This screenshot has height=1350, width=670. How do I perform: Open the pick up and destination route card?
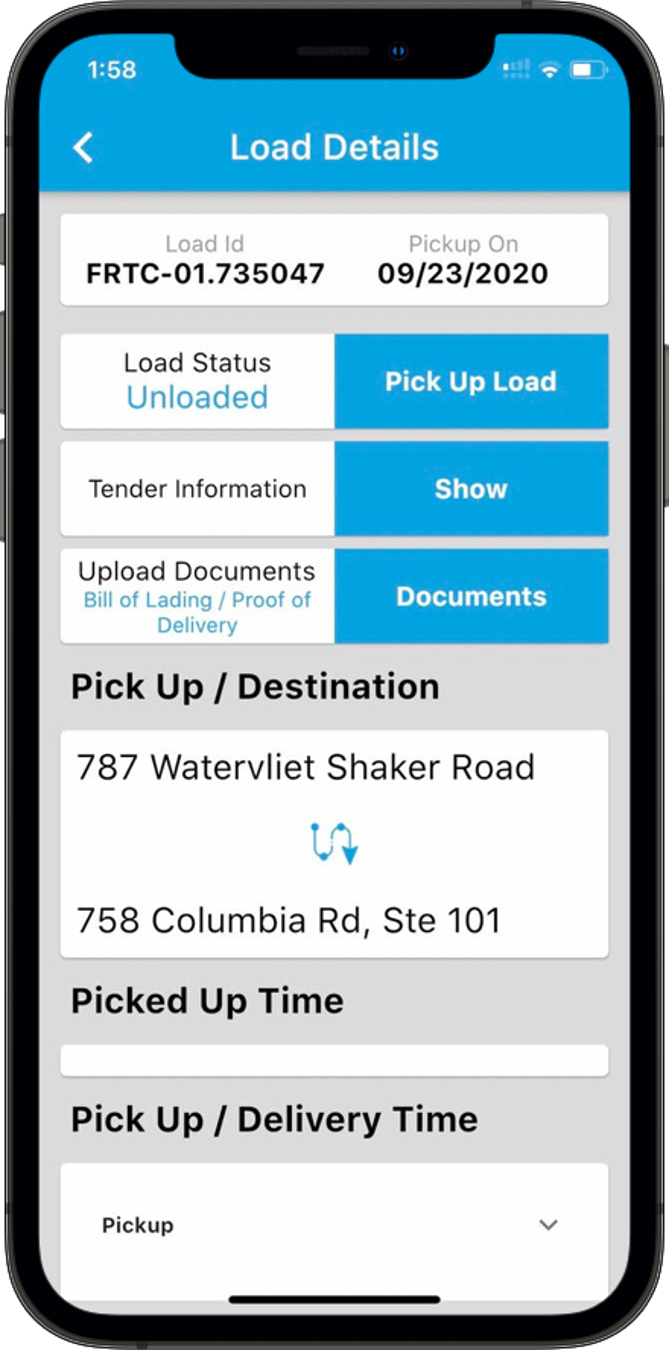coord(334,843)
